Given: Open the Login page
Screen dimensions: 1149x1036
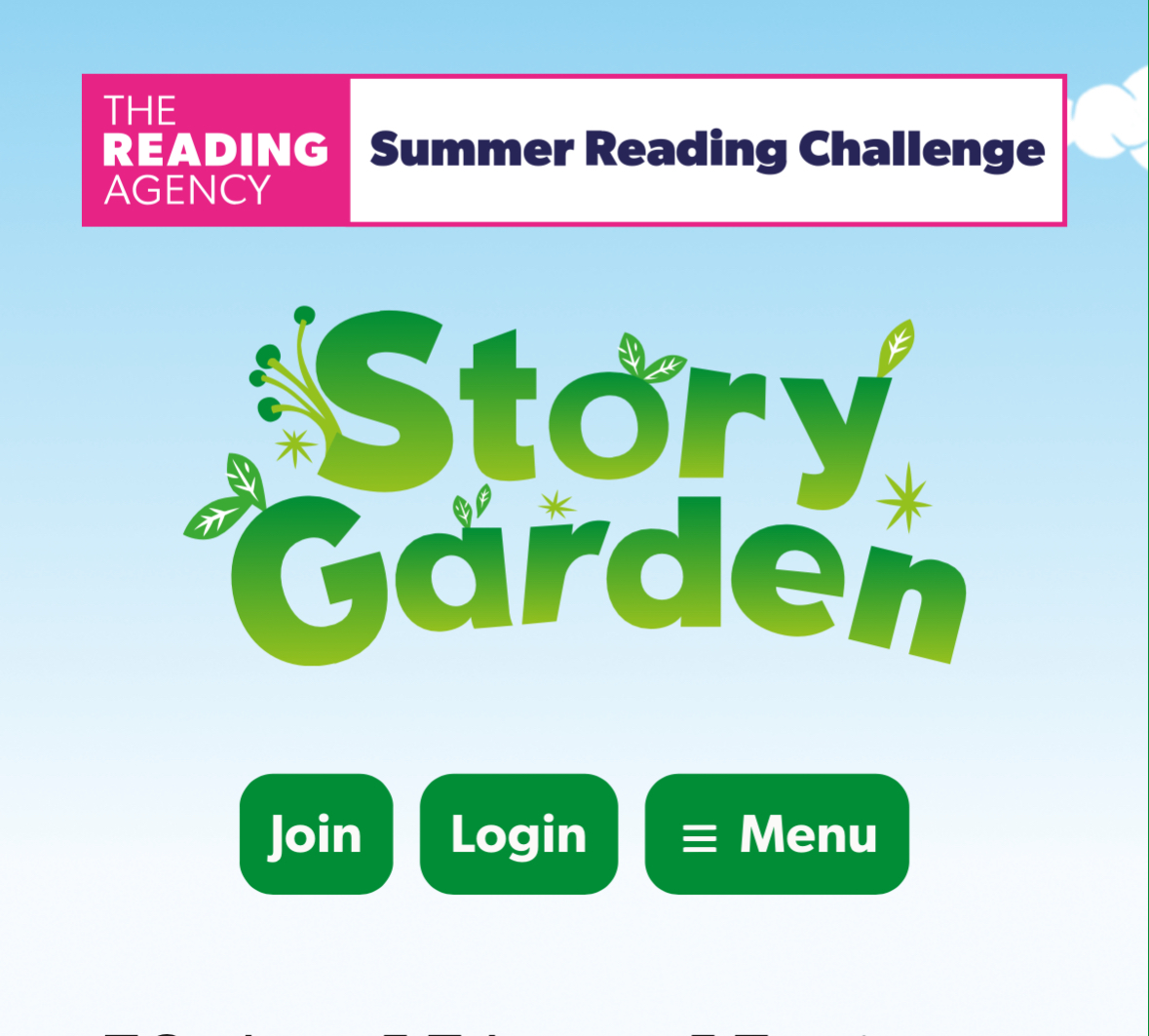Looking at the screenshot, I should 518,834.
